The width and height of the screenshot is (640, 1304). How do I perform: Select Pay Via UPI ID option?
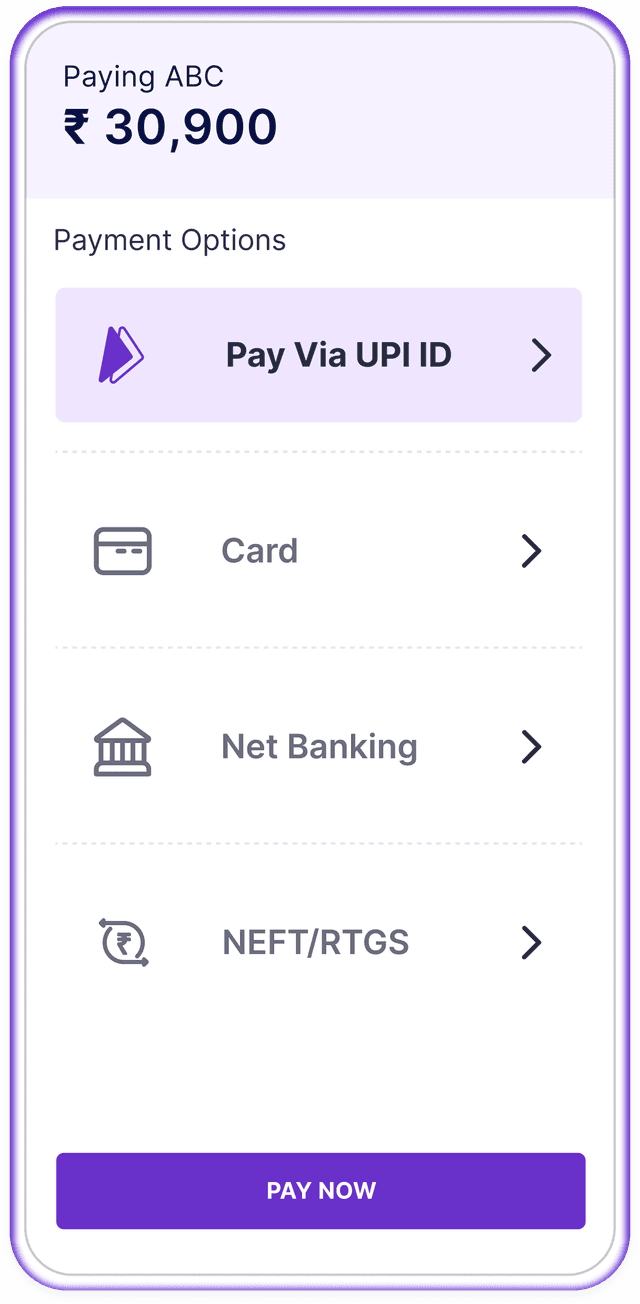pyautogui.click(x=319, y=355)
